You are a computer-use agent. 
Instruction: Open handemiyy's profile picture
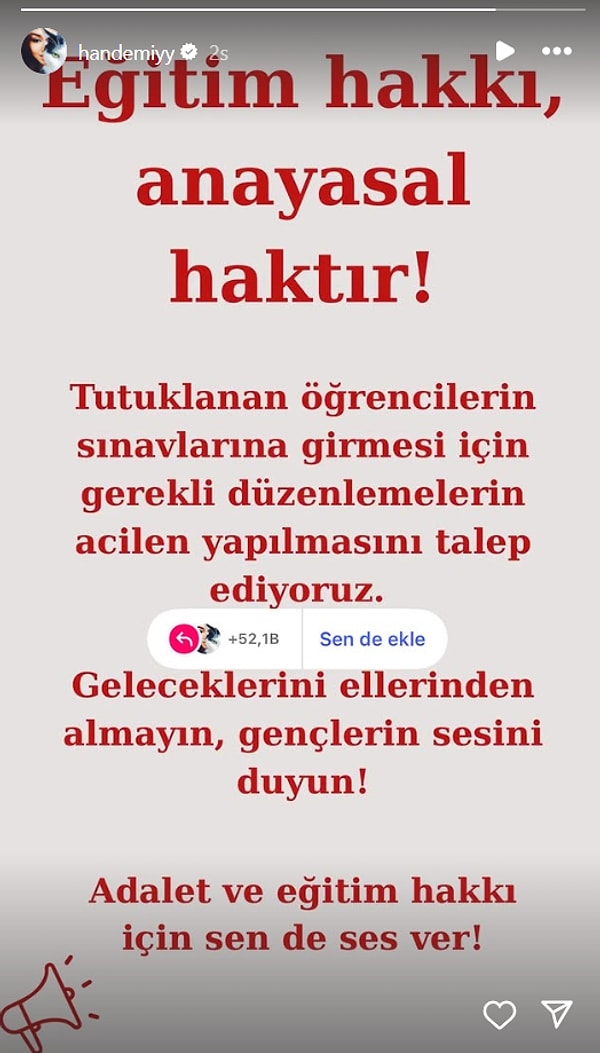pyautogui.click(x=43, y=51)
